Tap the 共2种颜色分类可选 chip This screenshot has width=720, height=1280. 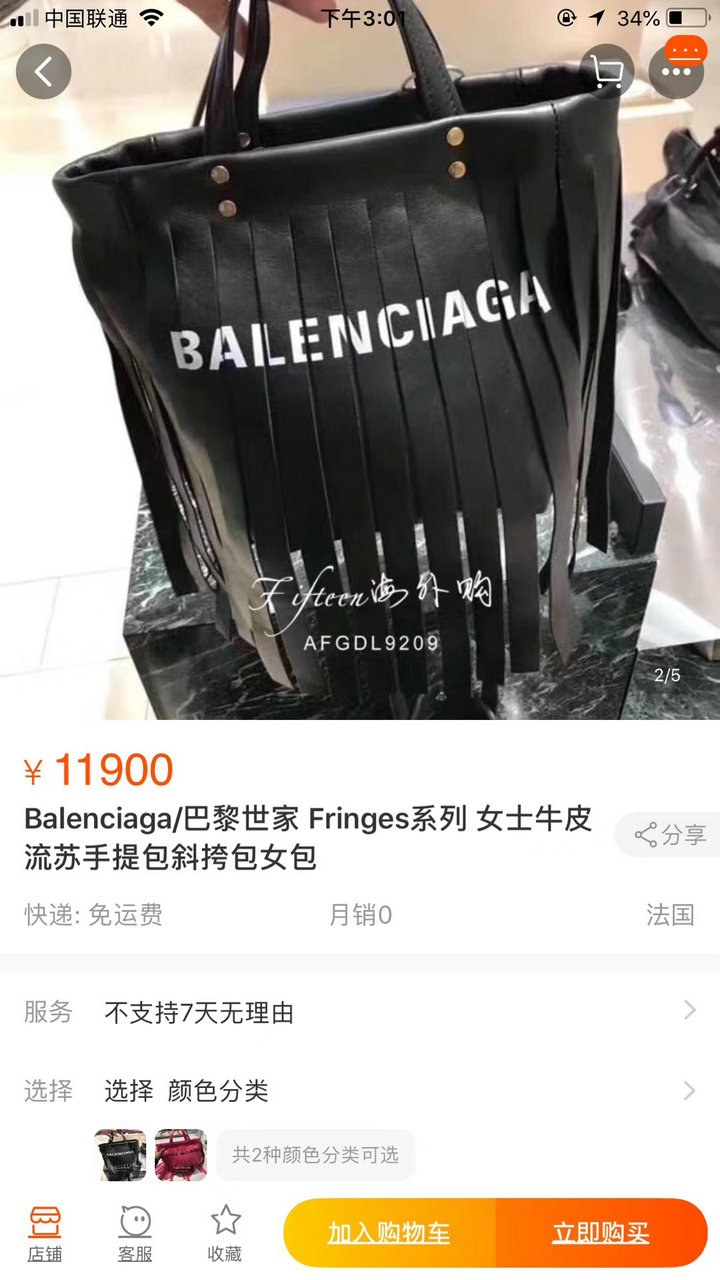[315, 1155]
